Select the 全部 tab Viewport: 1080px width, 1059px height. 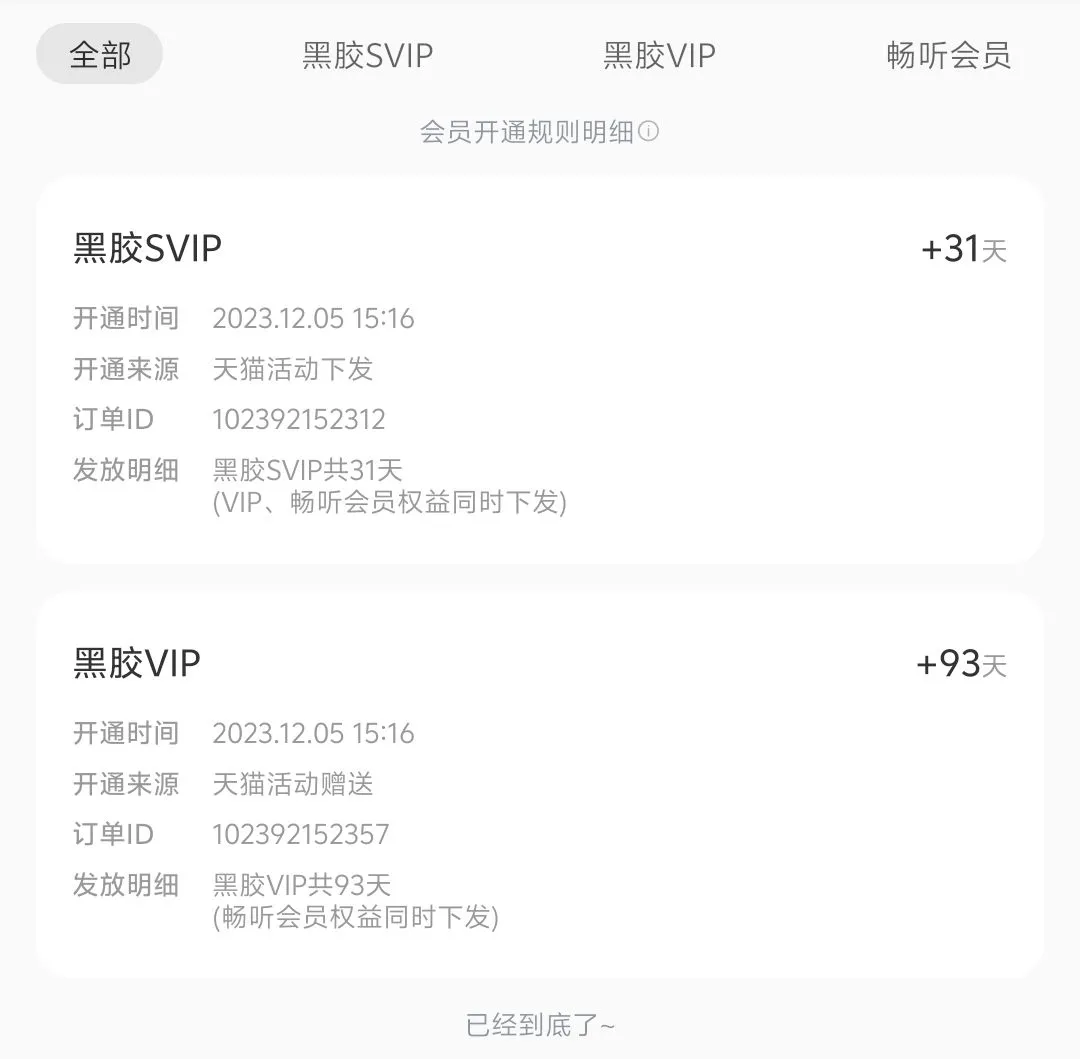[x=99, y=54]
